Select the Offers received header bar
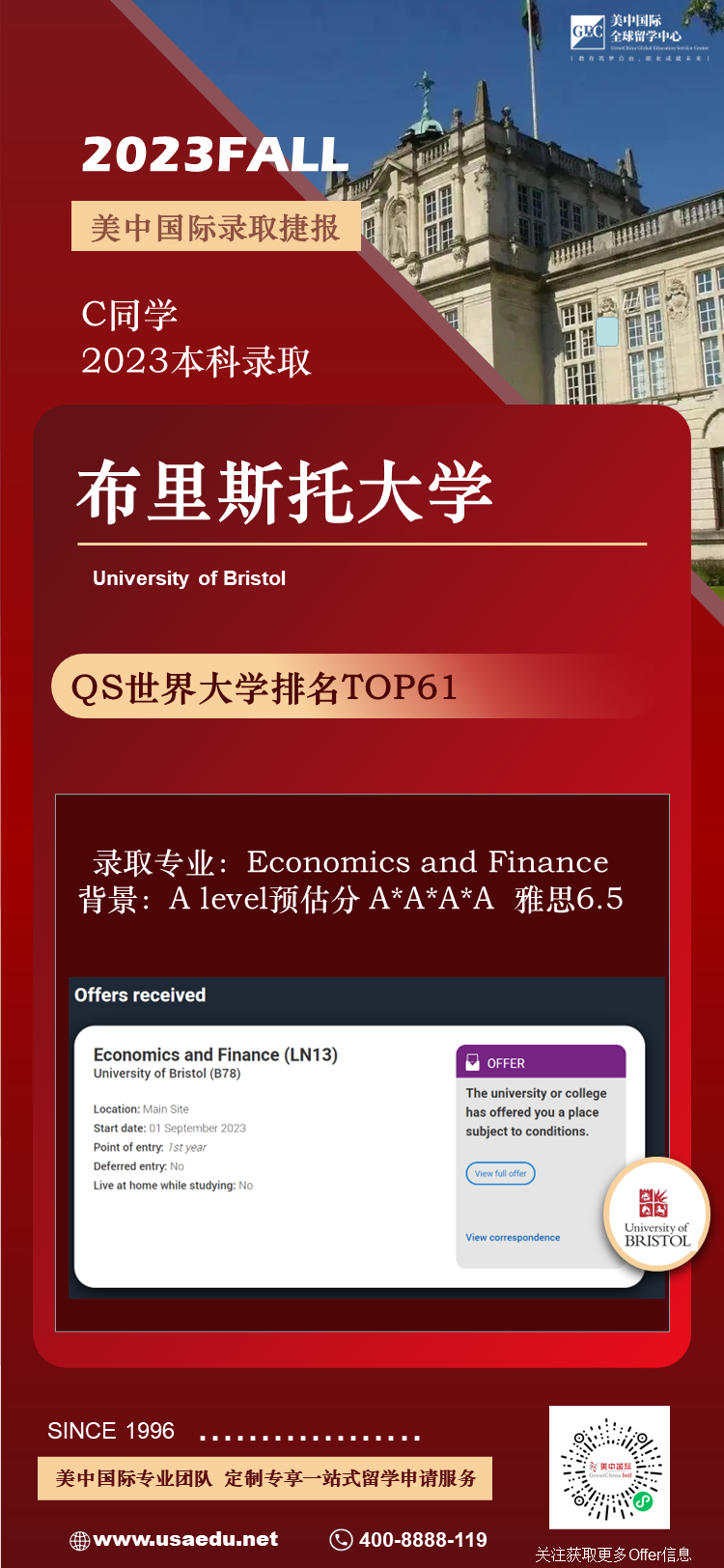Screen dimensions: 724x1568 [x=140, y=994]
